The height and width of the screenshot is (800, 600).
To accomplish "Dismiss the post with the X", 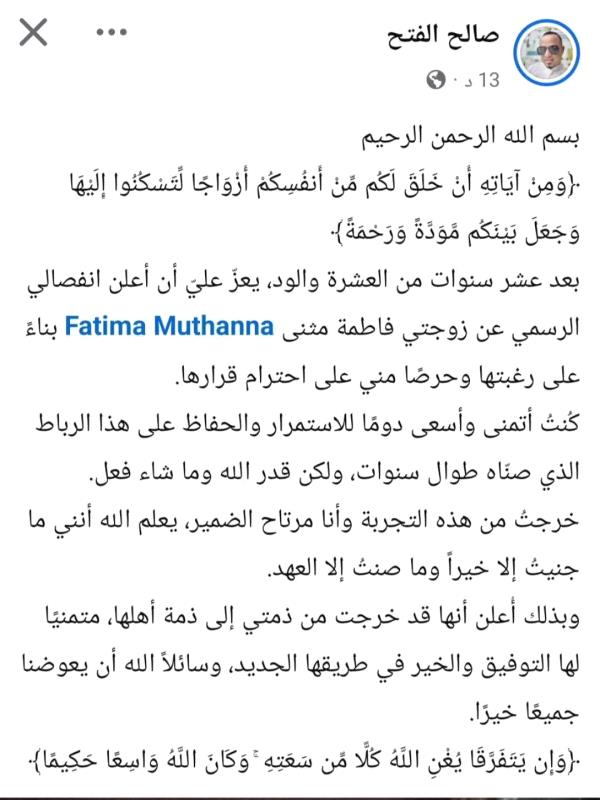I will click(x=34, y=32).
